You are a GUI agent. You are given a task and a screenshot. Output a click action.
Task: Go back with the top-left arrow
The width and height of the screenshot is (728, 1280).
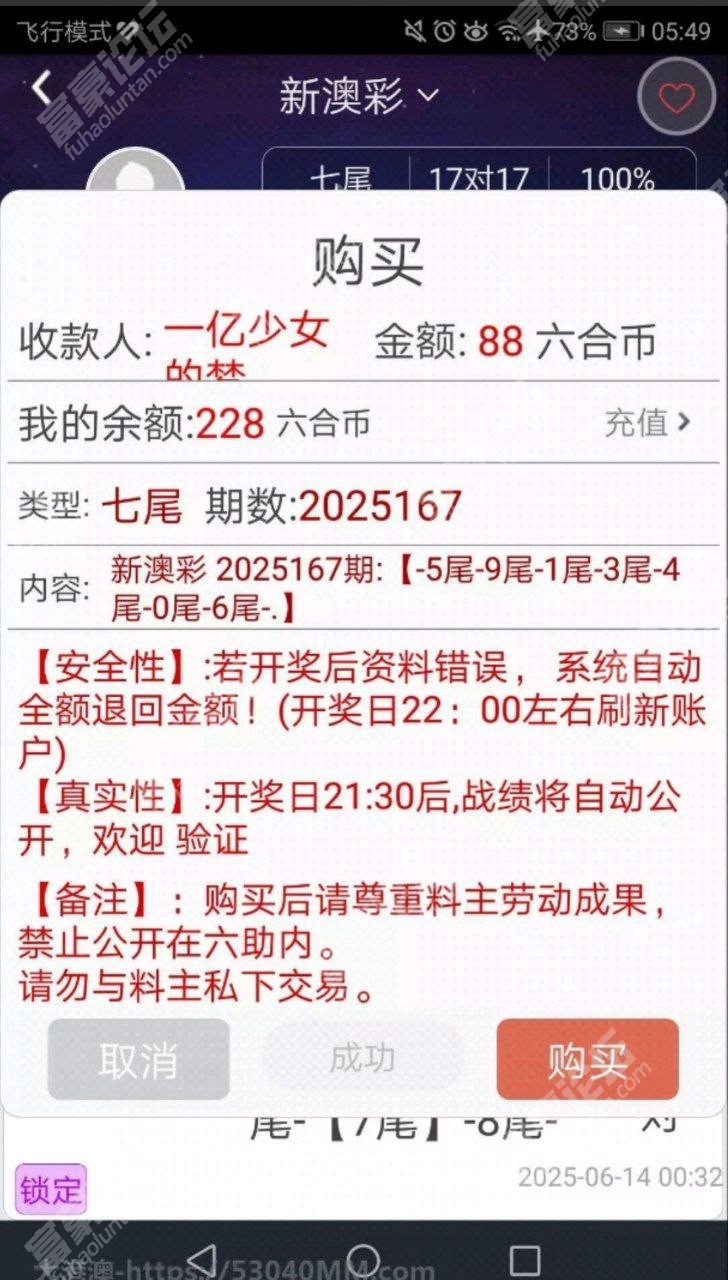tap(40, 90)
